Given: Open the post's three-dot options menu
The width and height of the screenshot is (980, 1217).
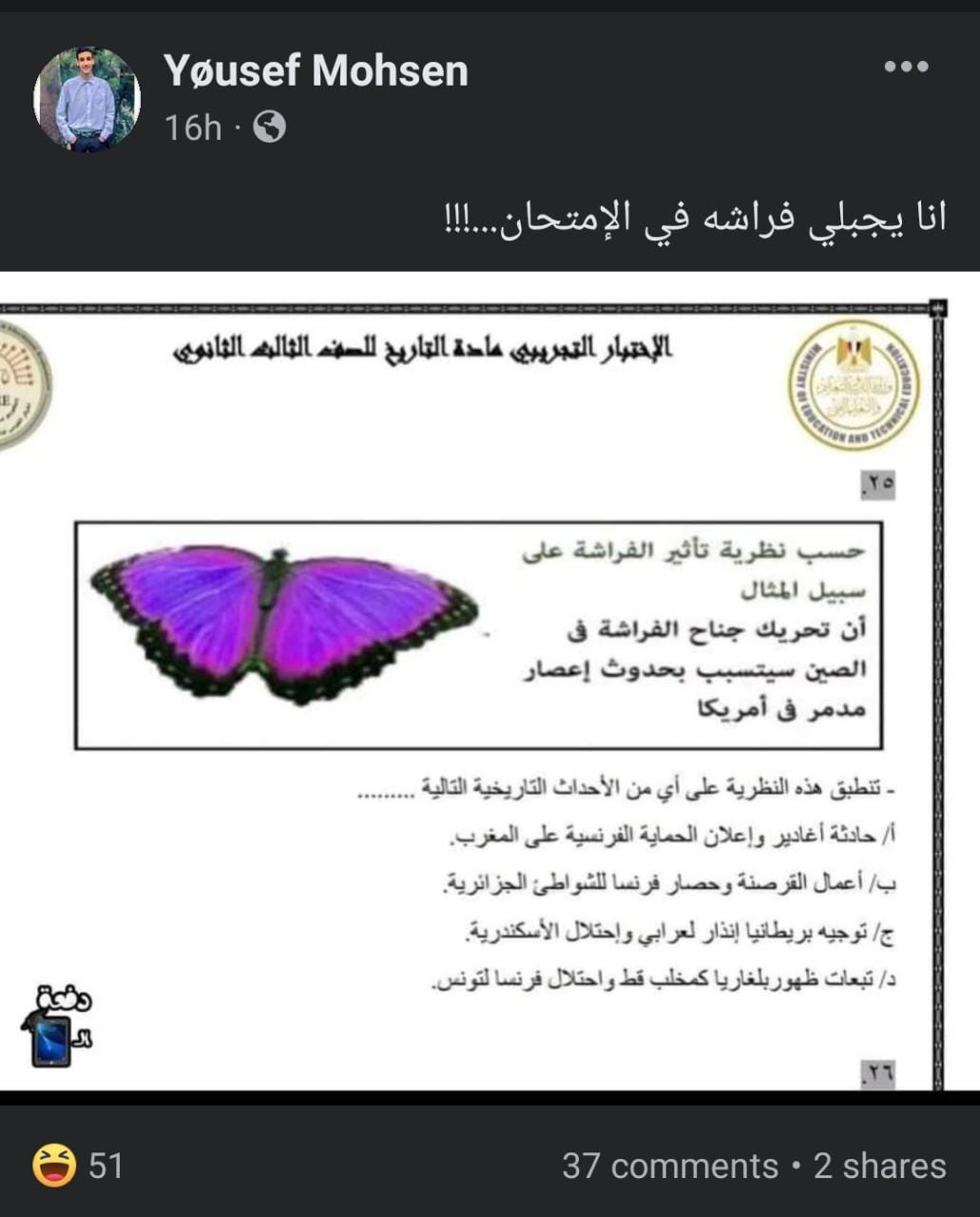Looking at the screenshot, I should pos(905,67).
